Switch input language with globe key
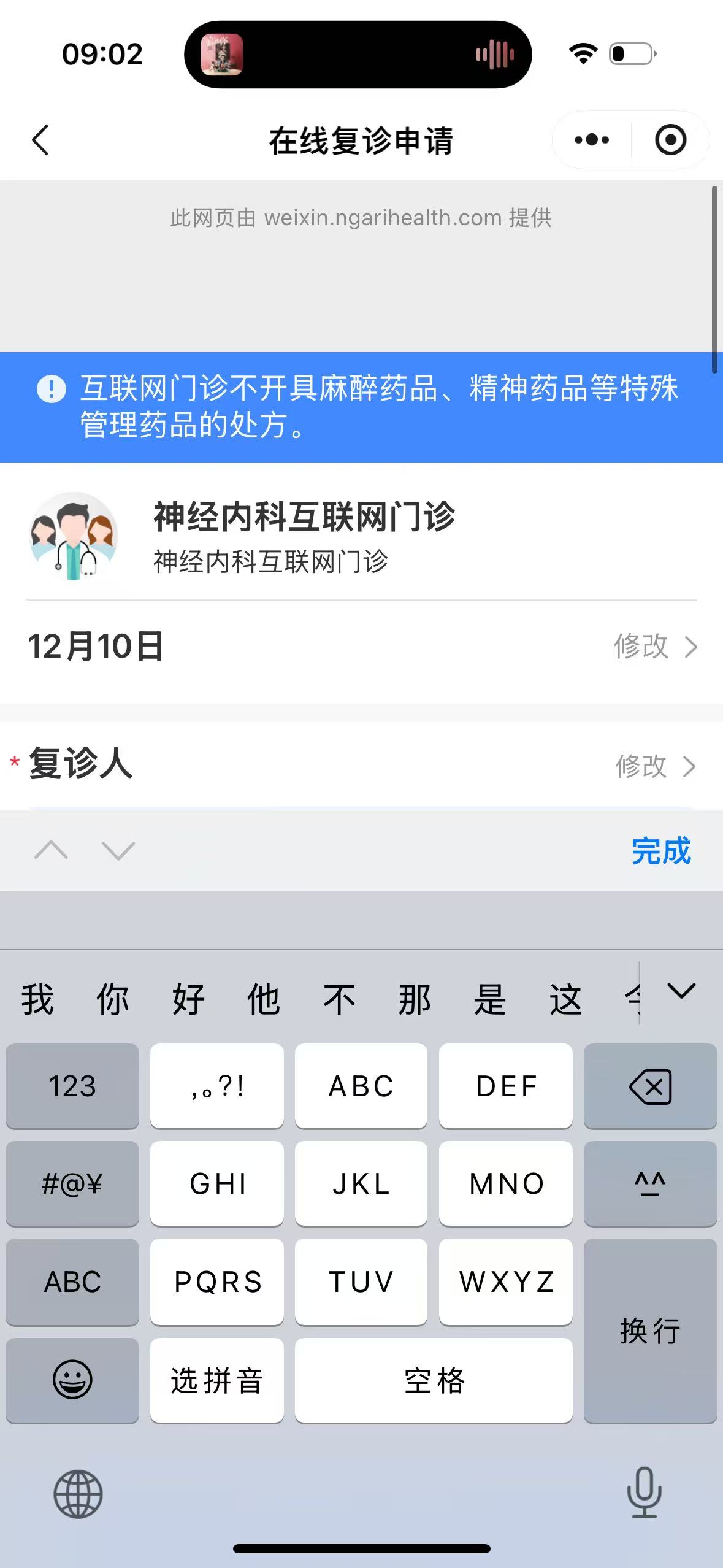The image size is (723, 1568). [78, 1494]
